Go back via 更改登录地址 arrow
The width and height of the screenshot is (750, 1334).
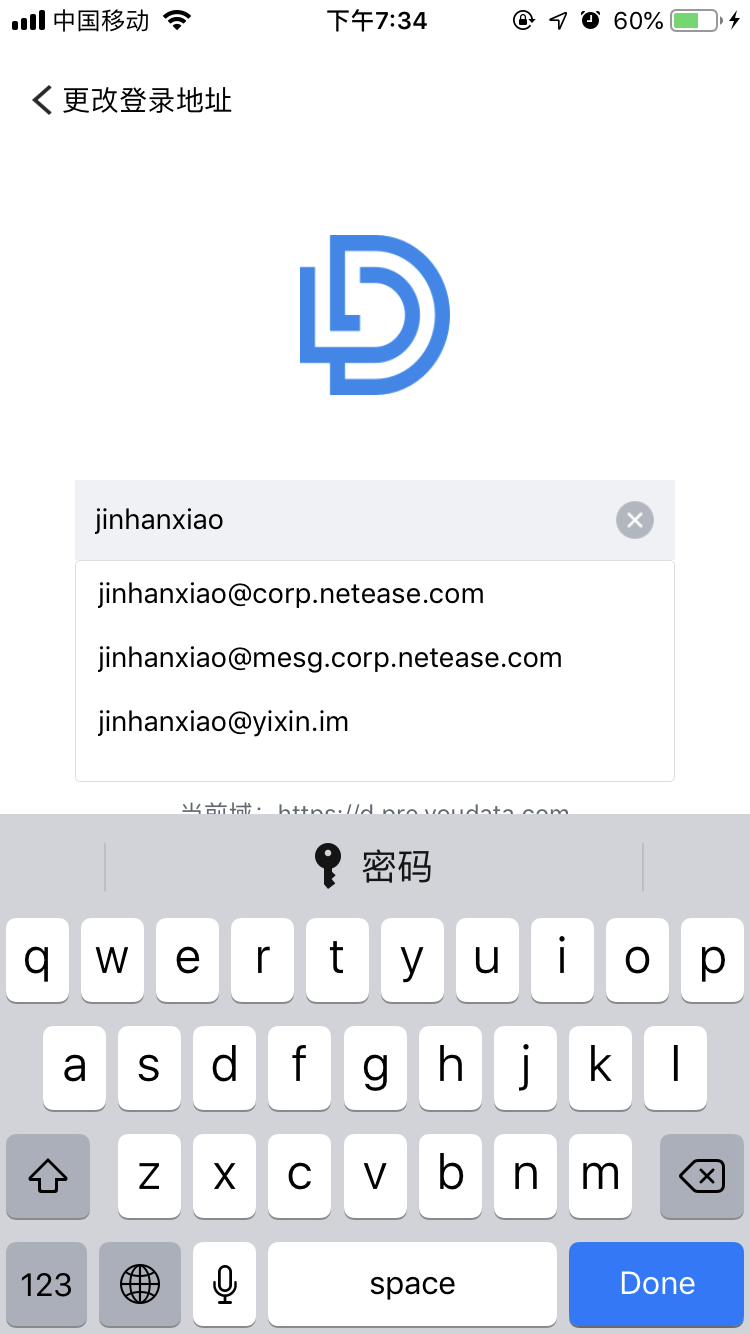tap(42, 100)
